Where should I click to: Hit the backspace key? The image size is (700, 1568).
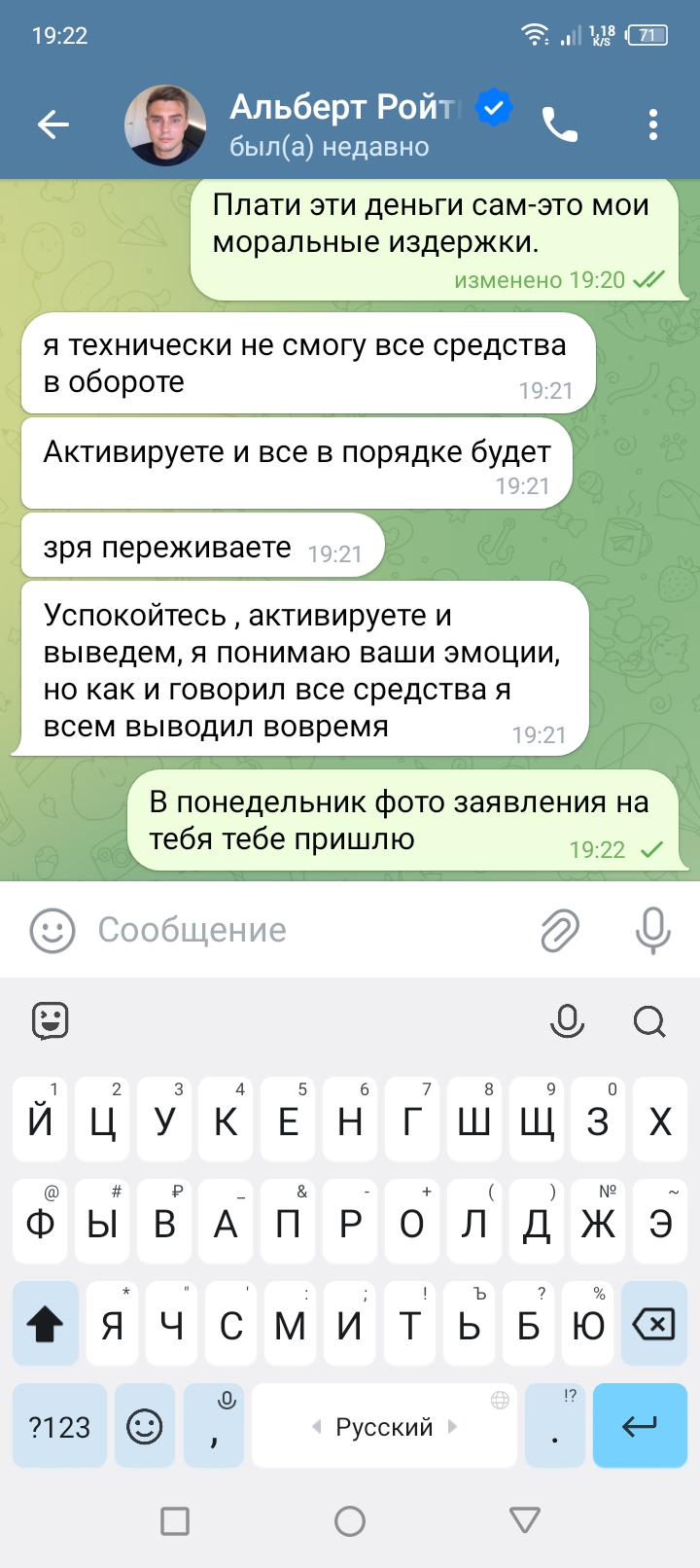click(653, 1324)
